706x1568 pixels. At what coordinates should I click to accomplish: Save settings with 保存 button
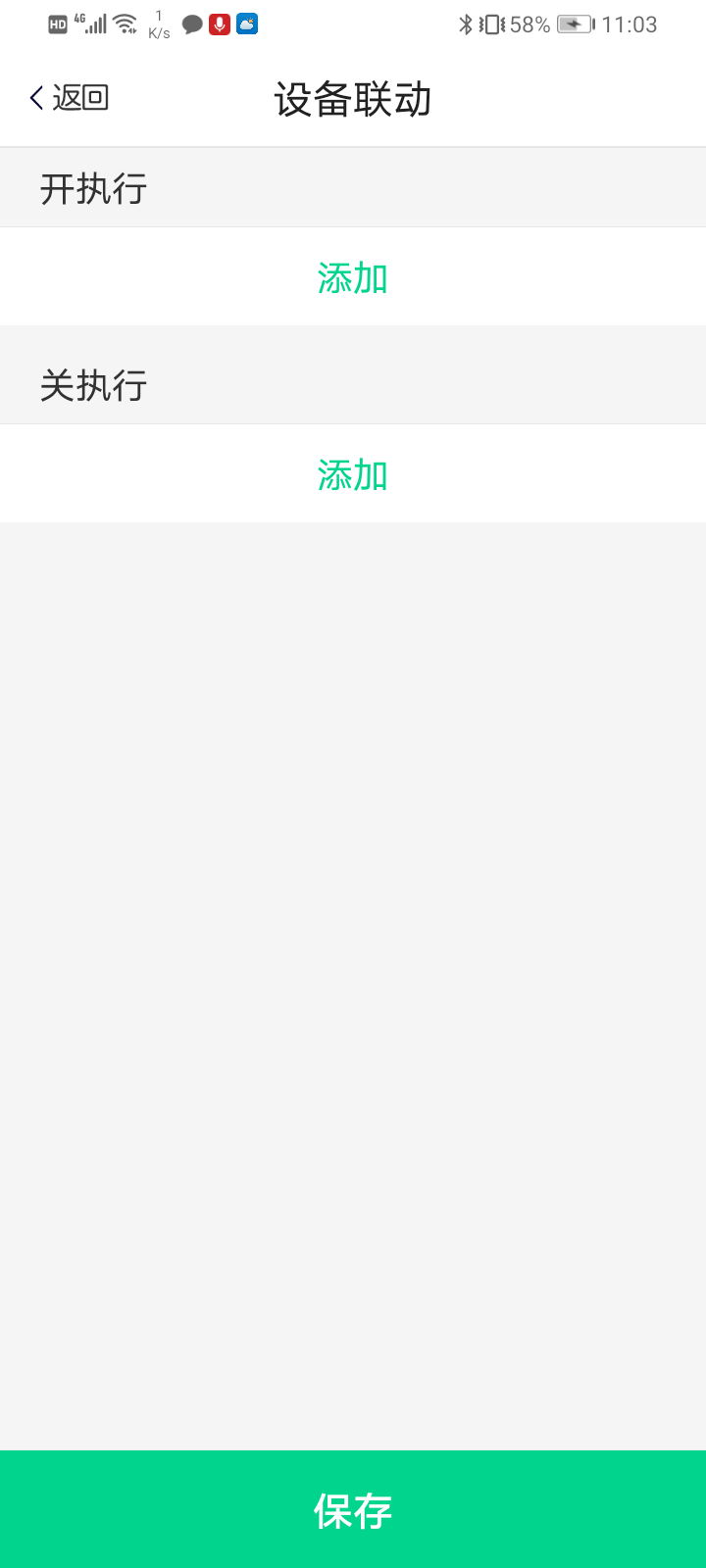(x=353, y=1510)
